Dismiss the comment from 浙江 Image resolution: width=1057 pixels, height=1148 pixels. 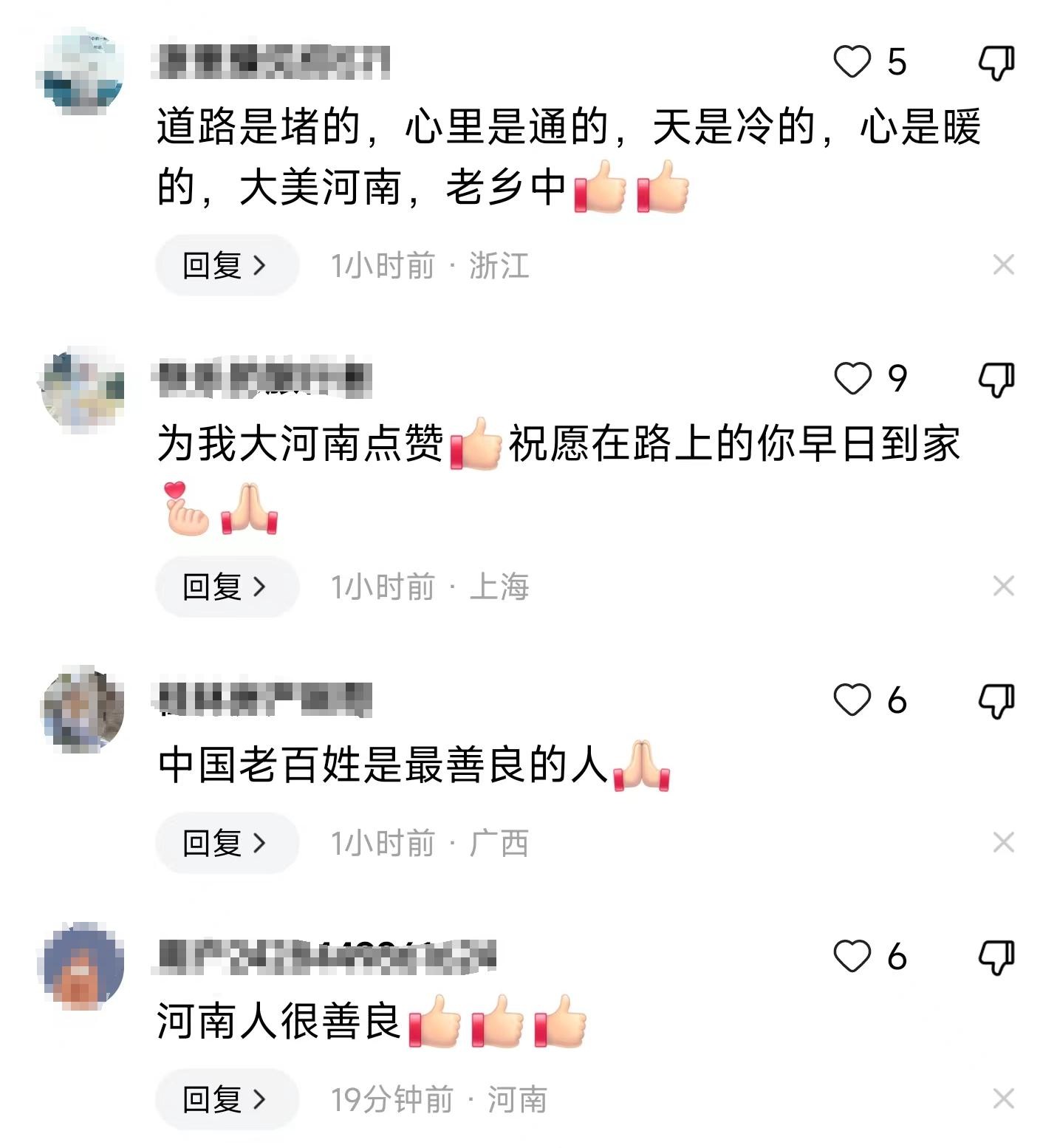pyautogui.click(x=1003, y=264)
